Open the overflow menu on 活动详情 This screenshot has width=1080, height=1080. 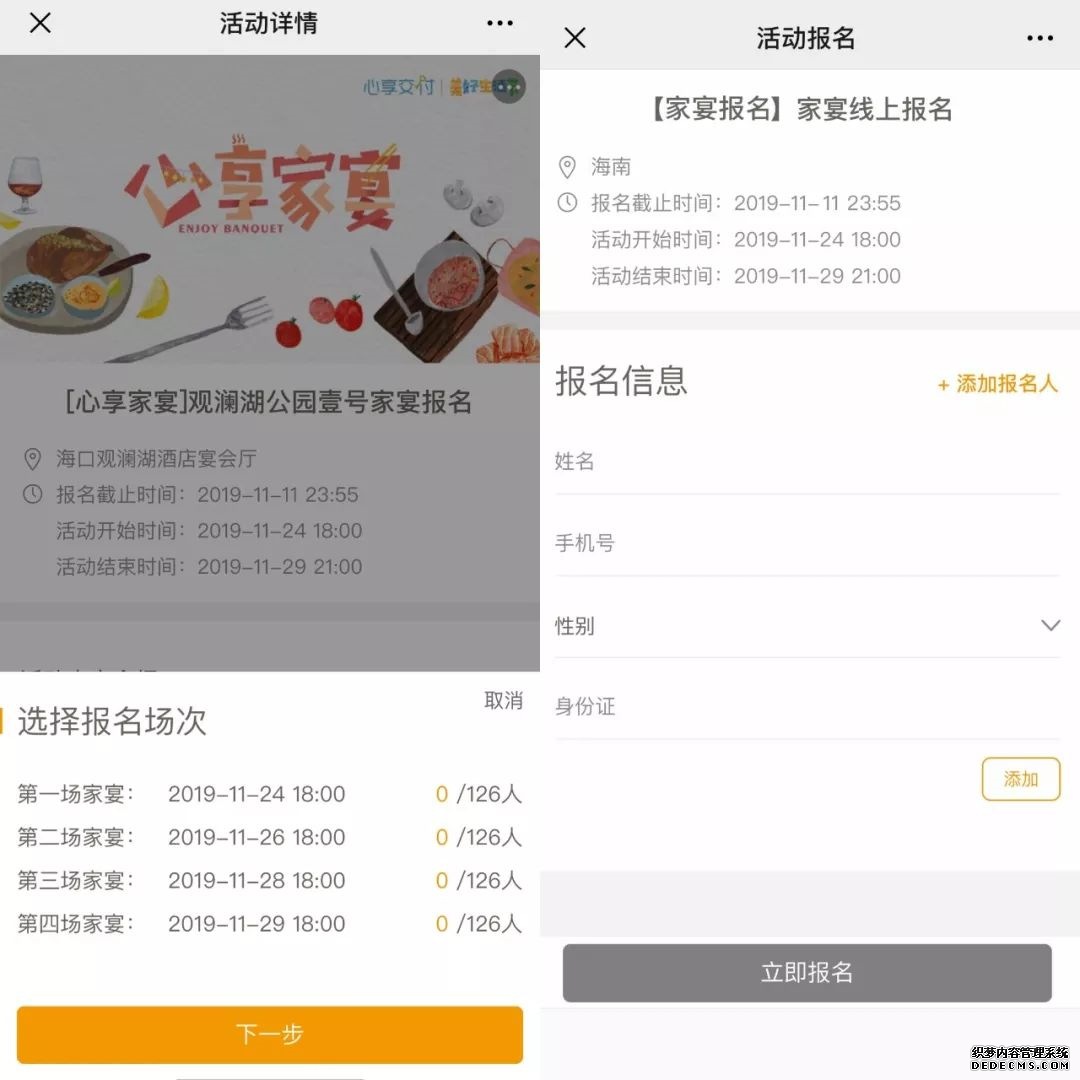(500, 23)
